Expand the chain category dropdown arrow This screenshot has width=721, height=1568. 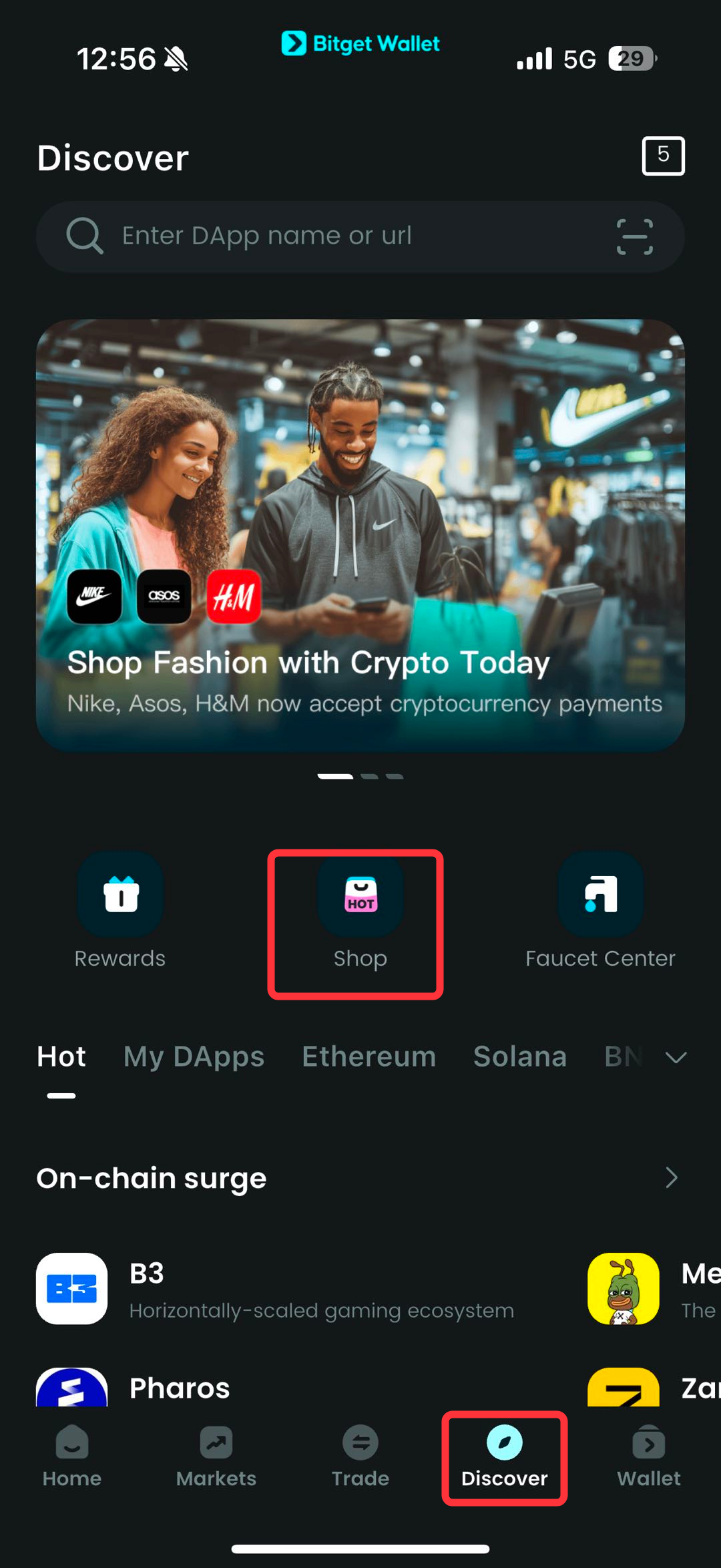coord(676,1057)
